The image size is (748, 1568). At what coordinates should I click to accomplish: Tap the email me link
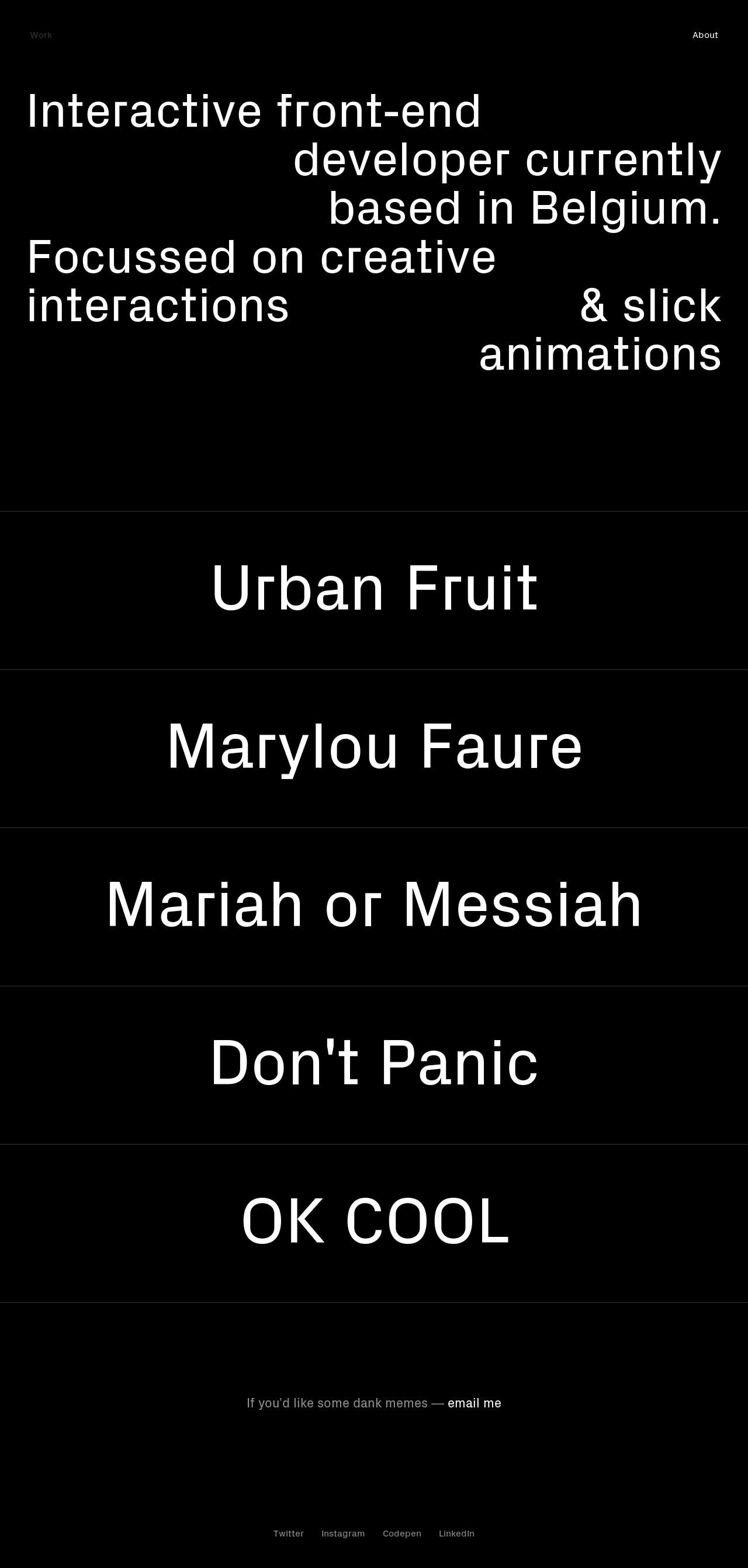474,1403
